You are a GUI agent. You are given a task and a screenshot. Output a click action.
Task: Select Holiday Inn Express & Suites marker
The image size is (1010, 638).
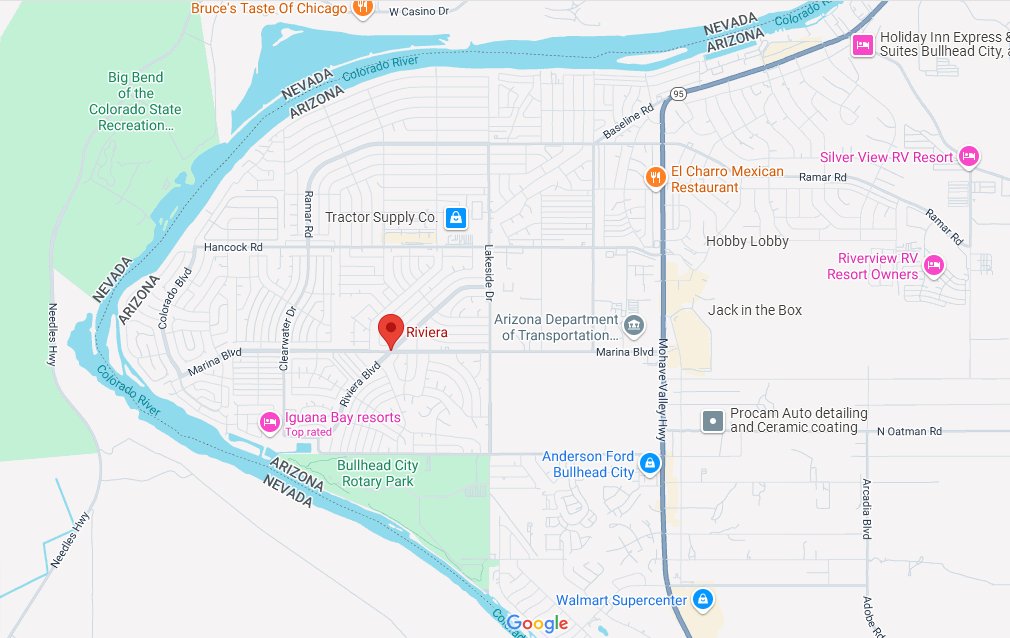(x=862, y=45)
